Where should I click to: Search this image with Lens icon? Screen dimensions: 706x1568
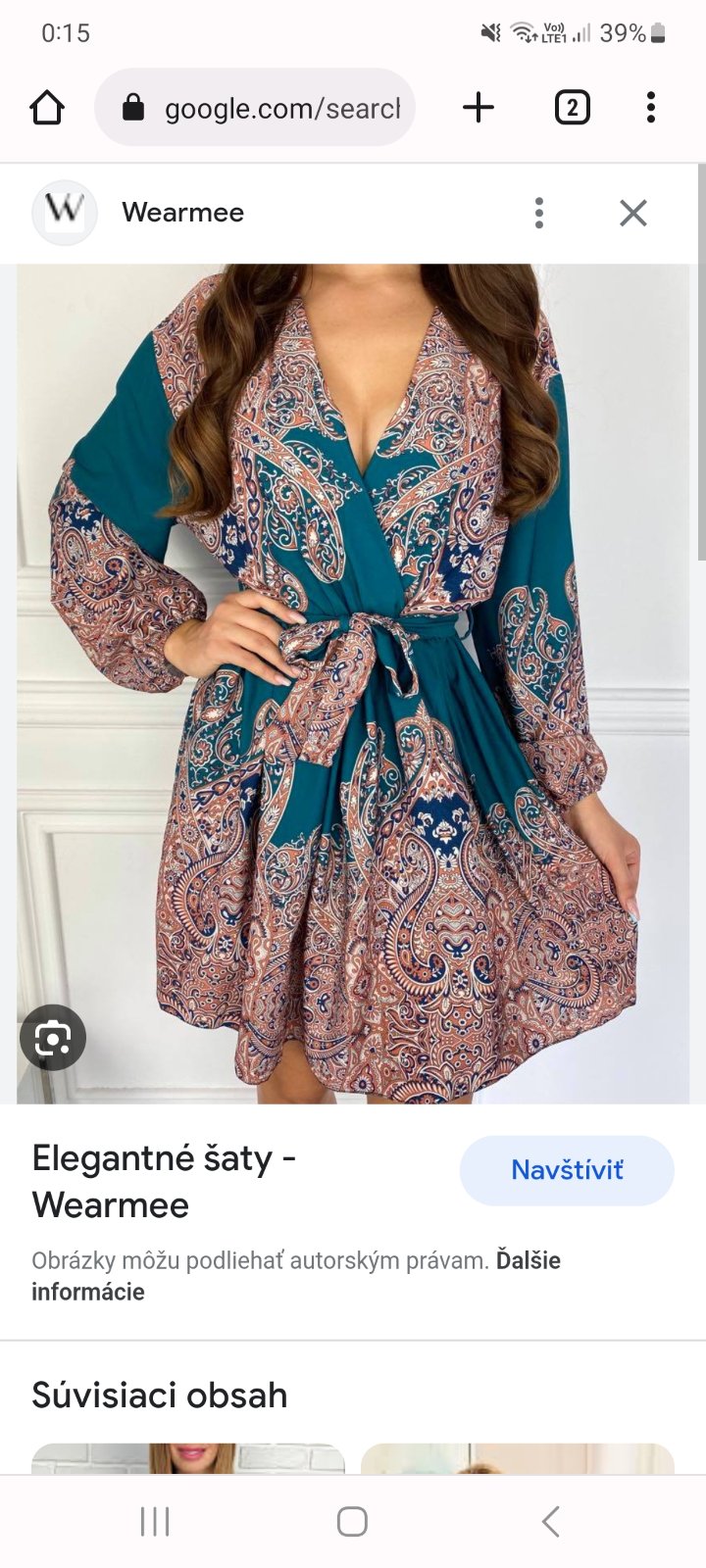tap(53, 1038)
